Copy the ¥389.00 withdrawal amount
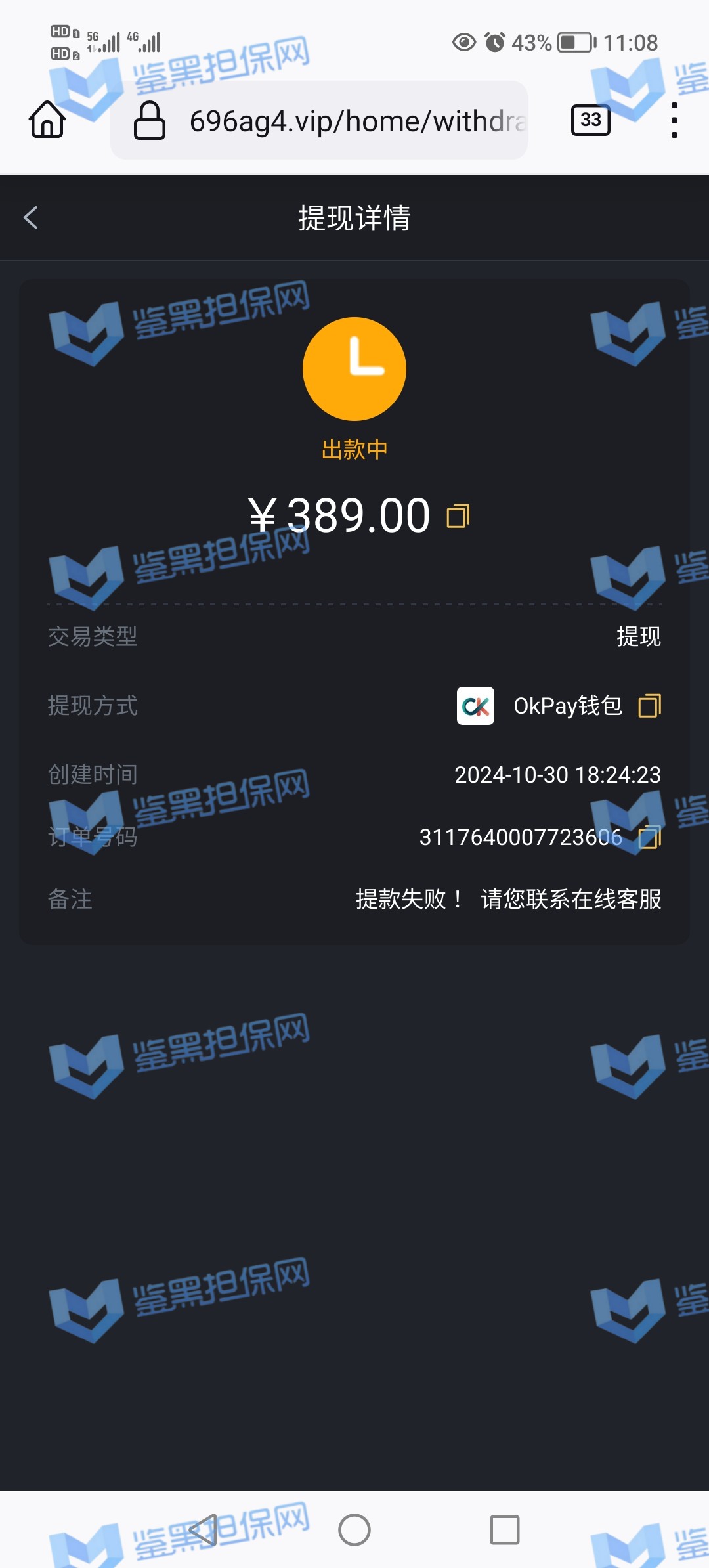 (458, 516)
